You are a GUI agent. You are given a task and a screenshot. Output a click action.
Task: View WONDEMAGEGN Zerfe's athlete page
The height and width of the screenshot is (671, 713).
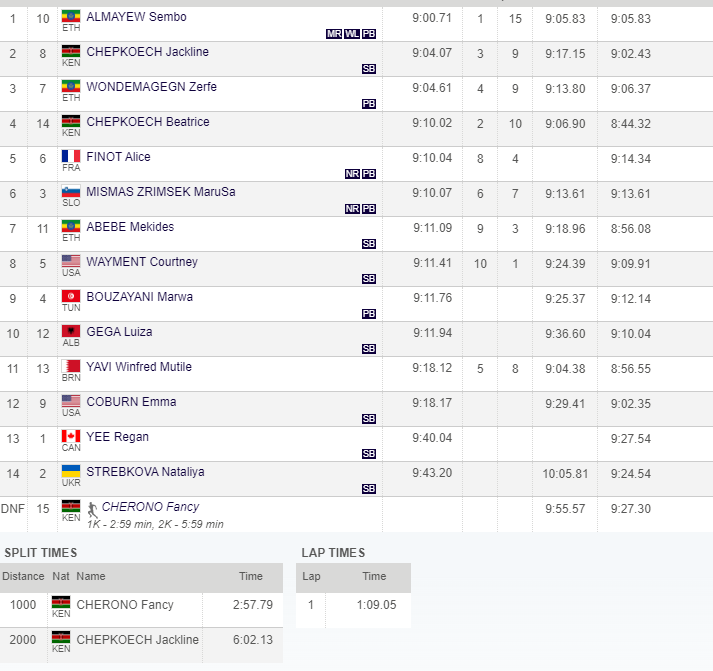pyautogui.click(x=151, y=87)
